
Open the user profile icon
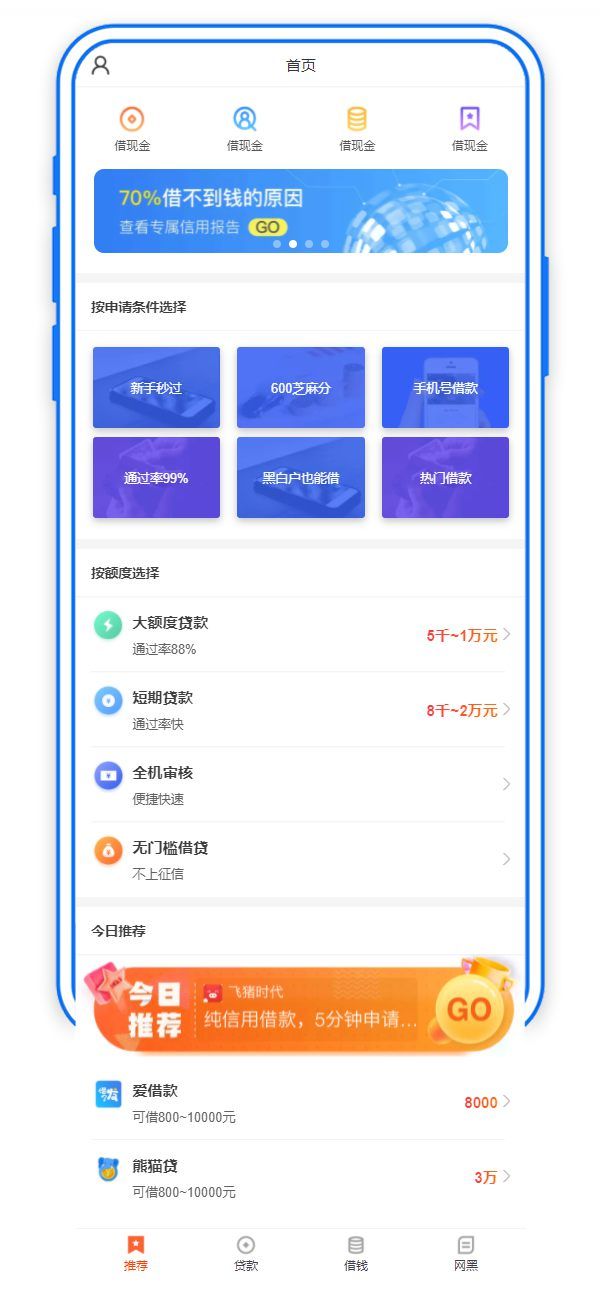100,66
